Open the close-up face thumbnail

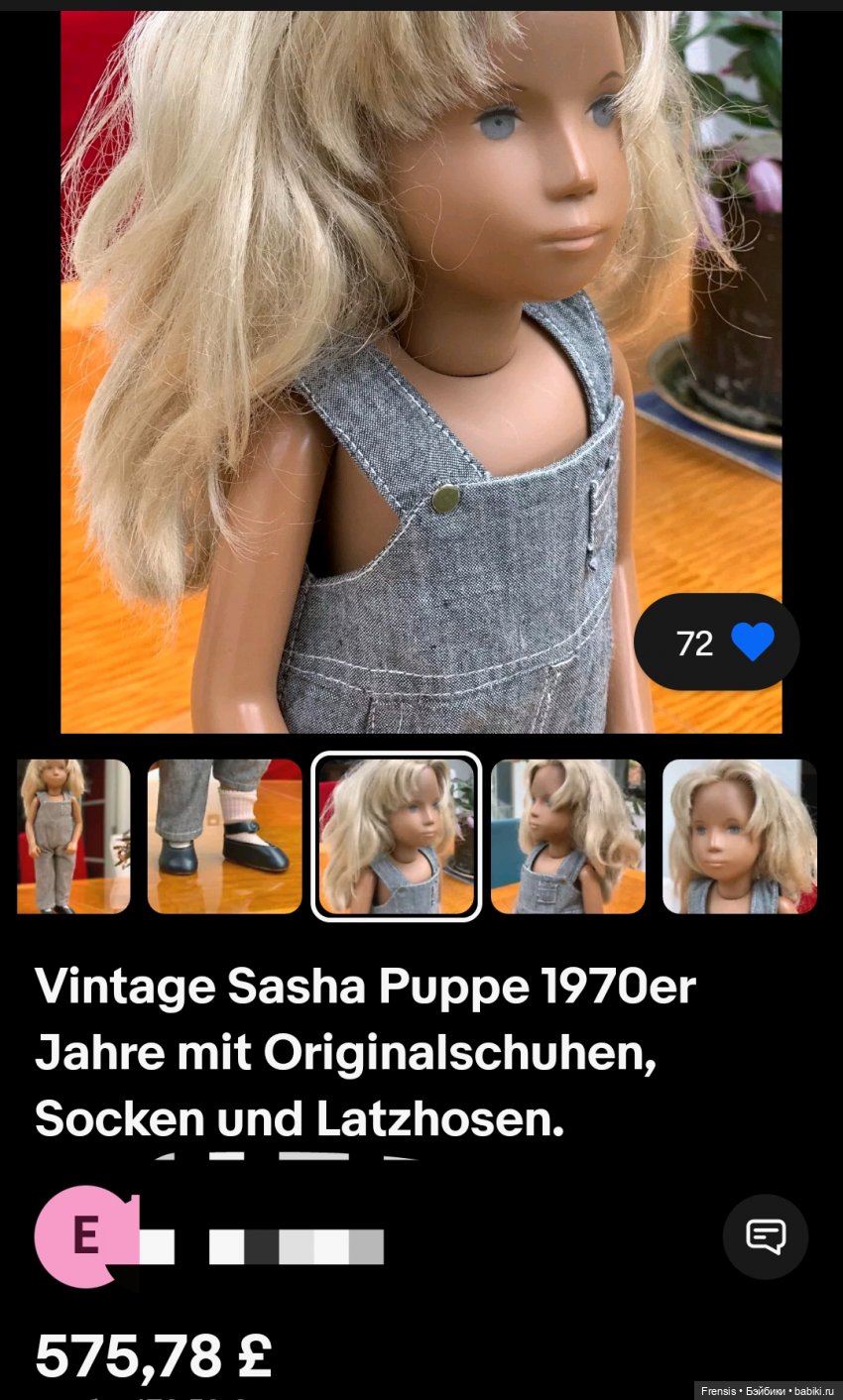click(739, 836)
